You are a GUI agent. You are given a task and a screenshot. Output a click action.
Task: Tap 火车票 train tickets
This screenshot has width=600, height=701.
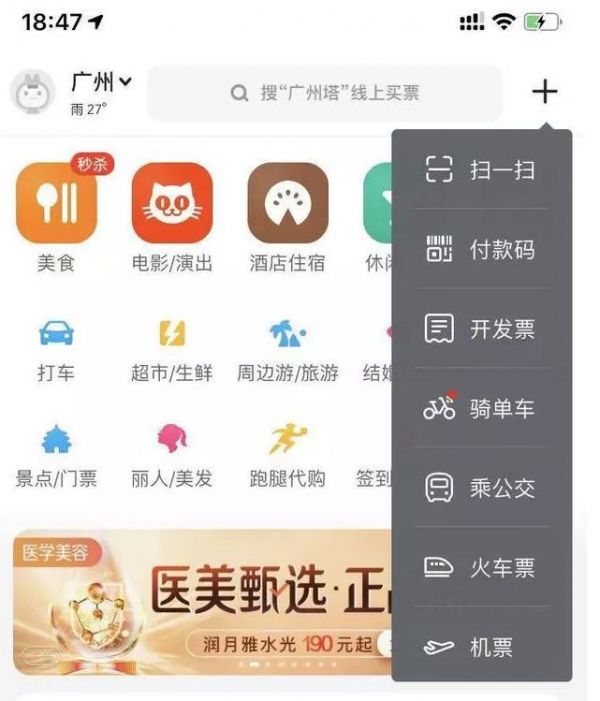point(482,567)
